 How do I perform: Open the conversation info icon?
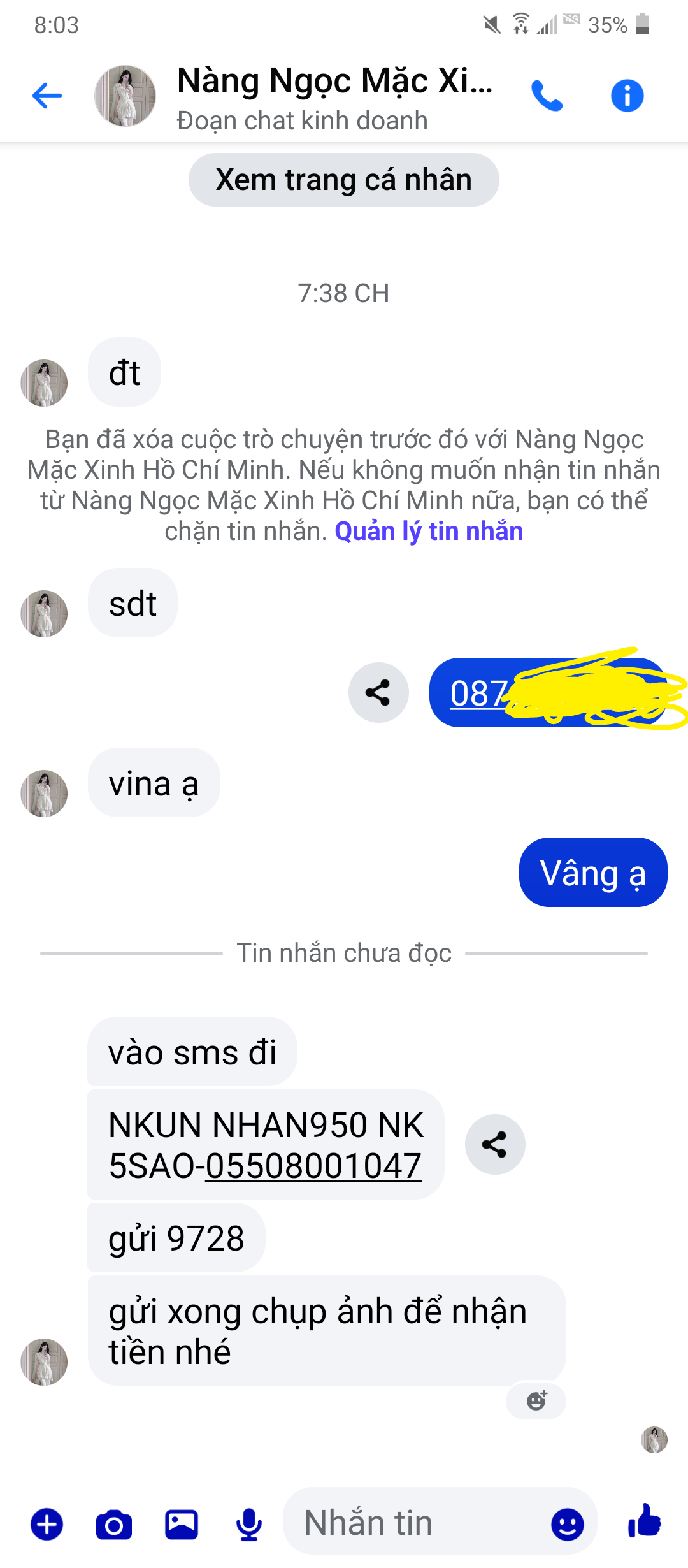pyautogui.click(x=627, y=96)
